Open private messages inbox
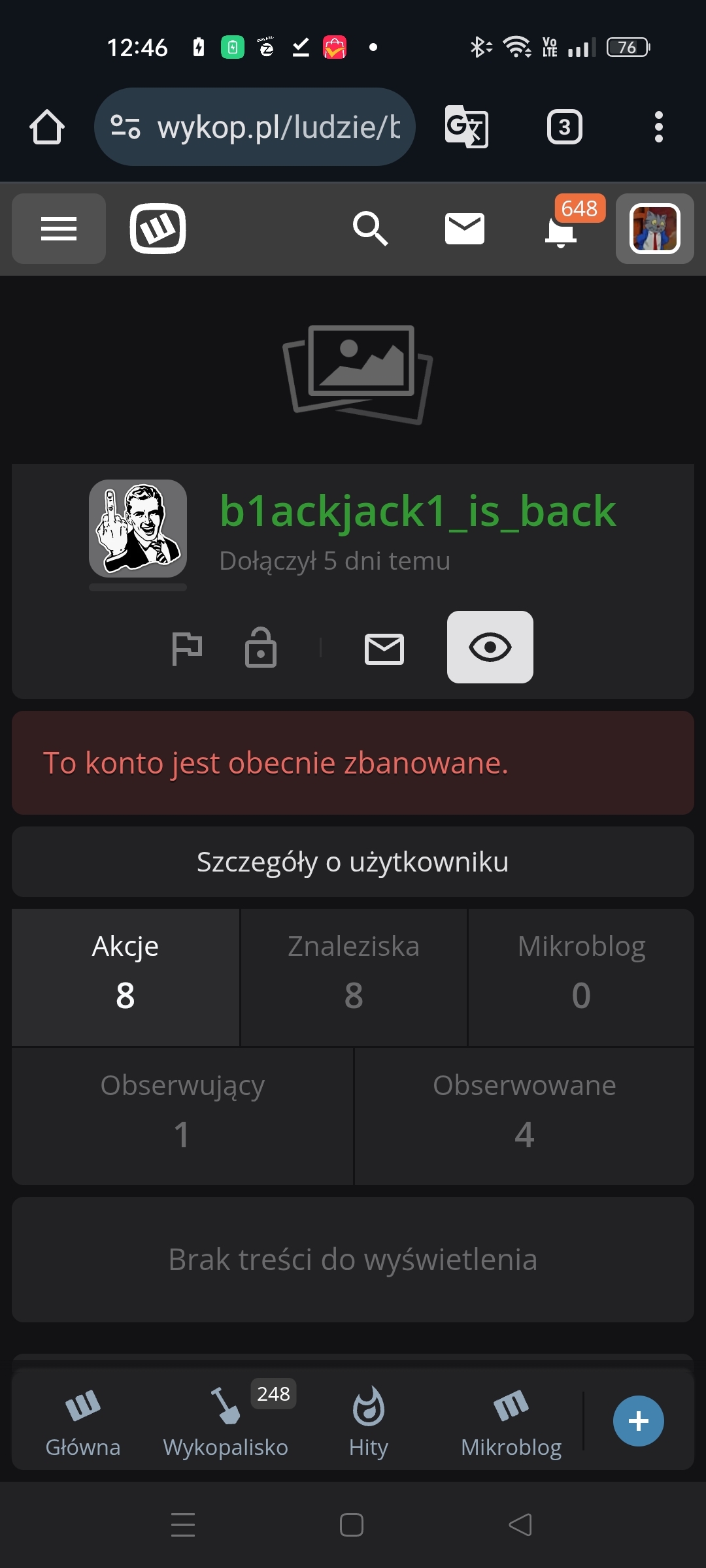The height and width of the screenshot is (1568, 706). [x=464, y=229]
